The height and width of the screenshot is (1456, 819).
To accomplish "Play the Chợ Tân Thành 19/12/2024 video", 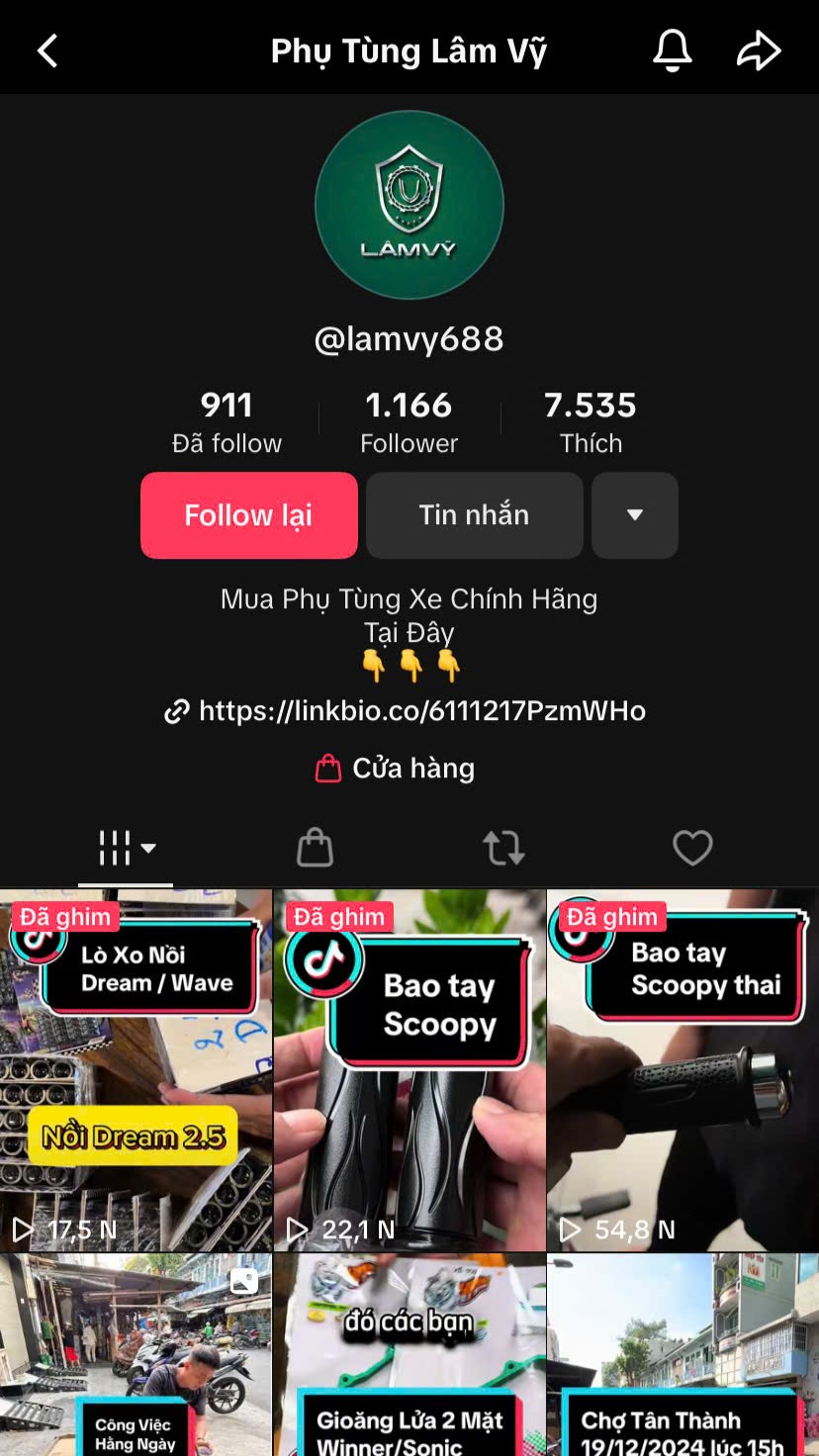I will [x=683, y=1355].
